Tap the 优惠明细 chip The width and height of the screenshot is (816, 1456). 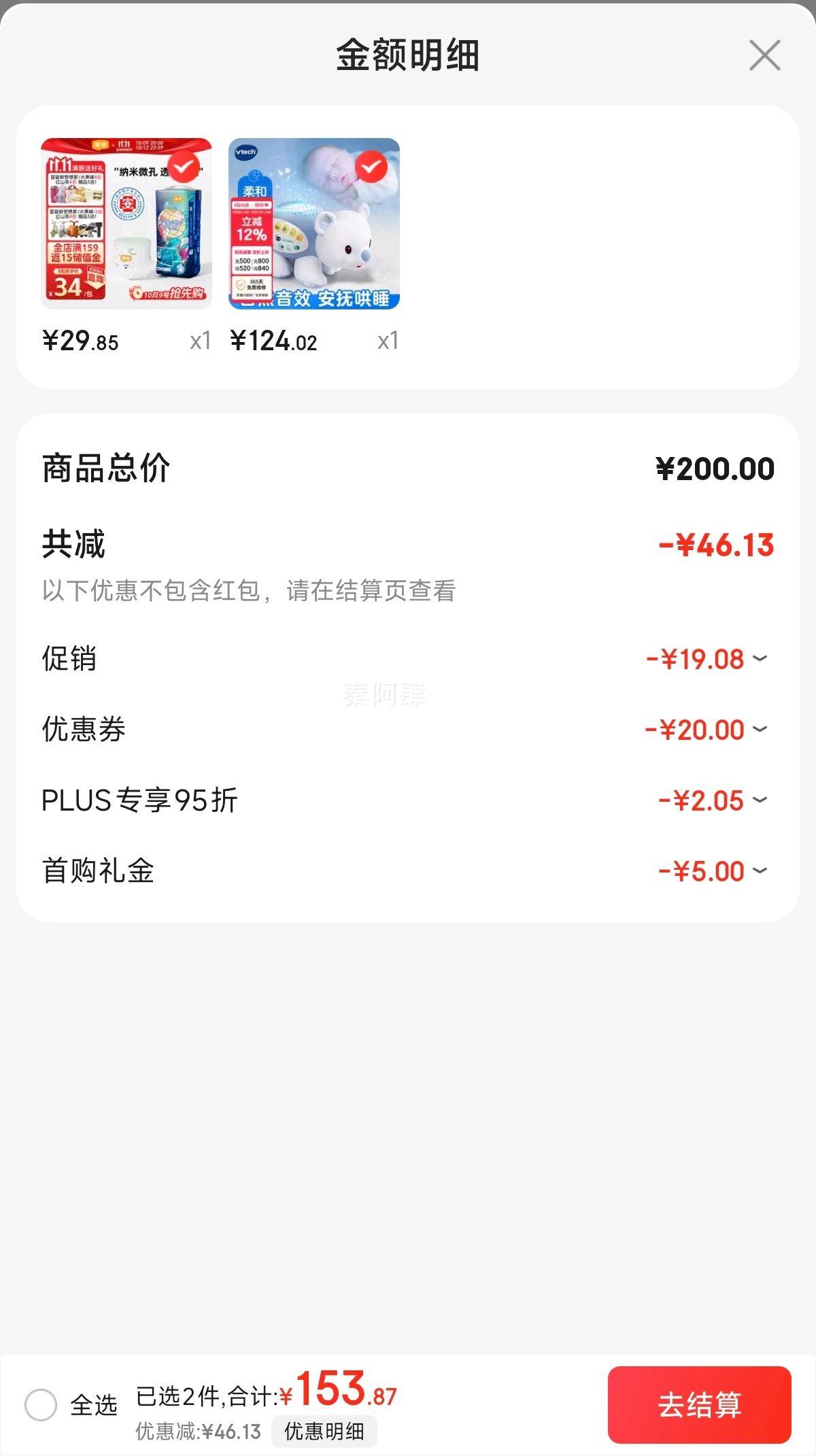click(x=324, y=1431)
